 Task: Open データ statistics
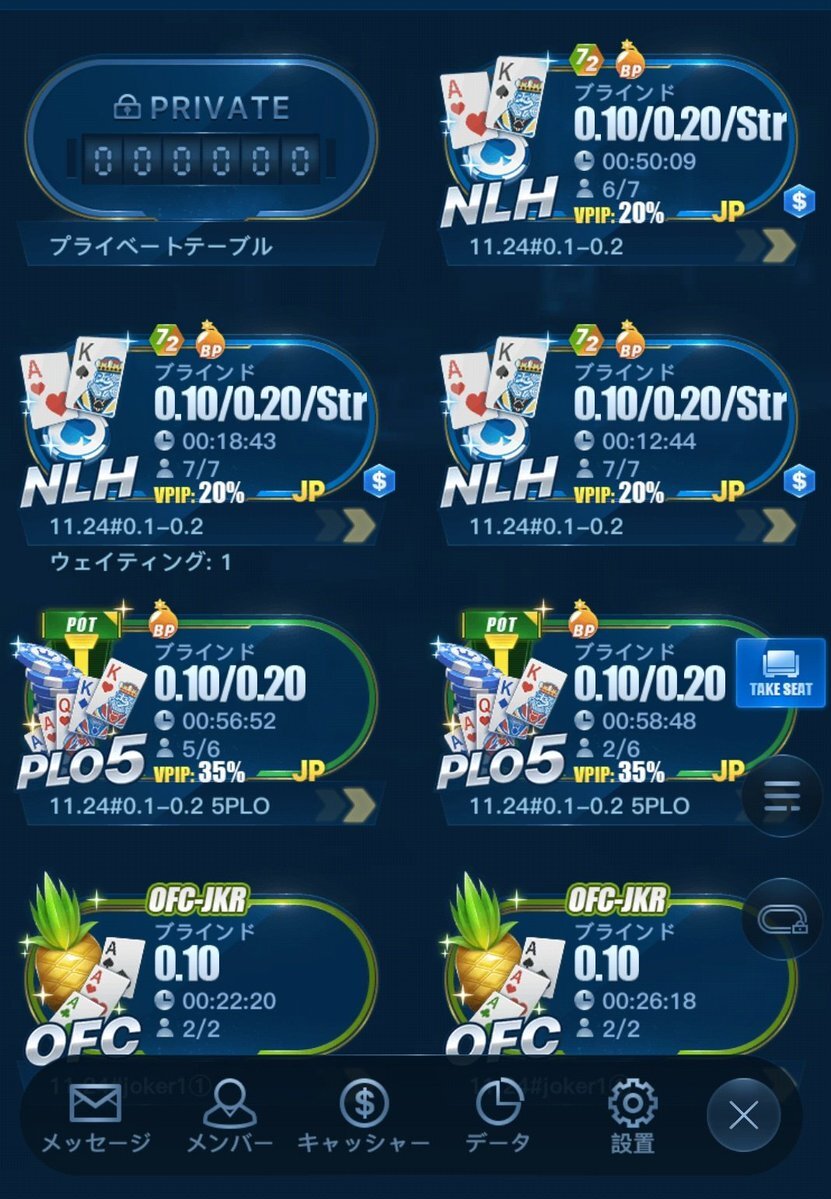[493, 1115]
